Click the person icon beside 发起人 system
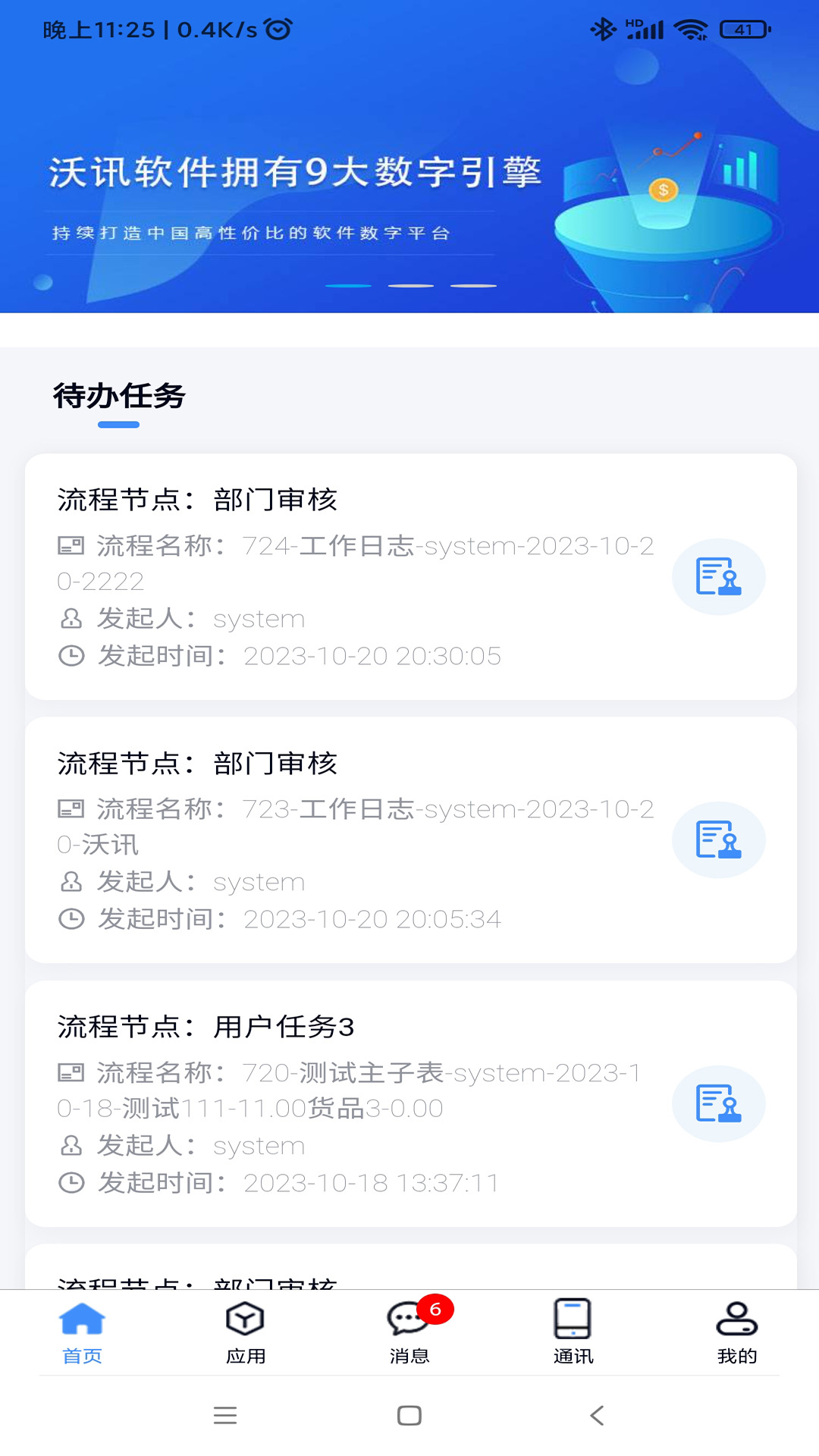819x1456 pixels. click(x=71, y=619)
